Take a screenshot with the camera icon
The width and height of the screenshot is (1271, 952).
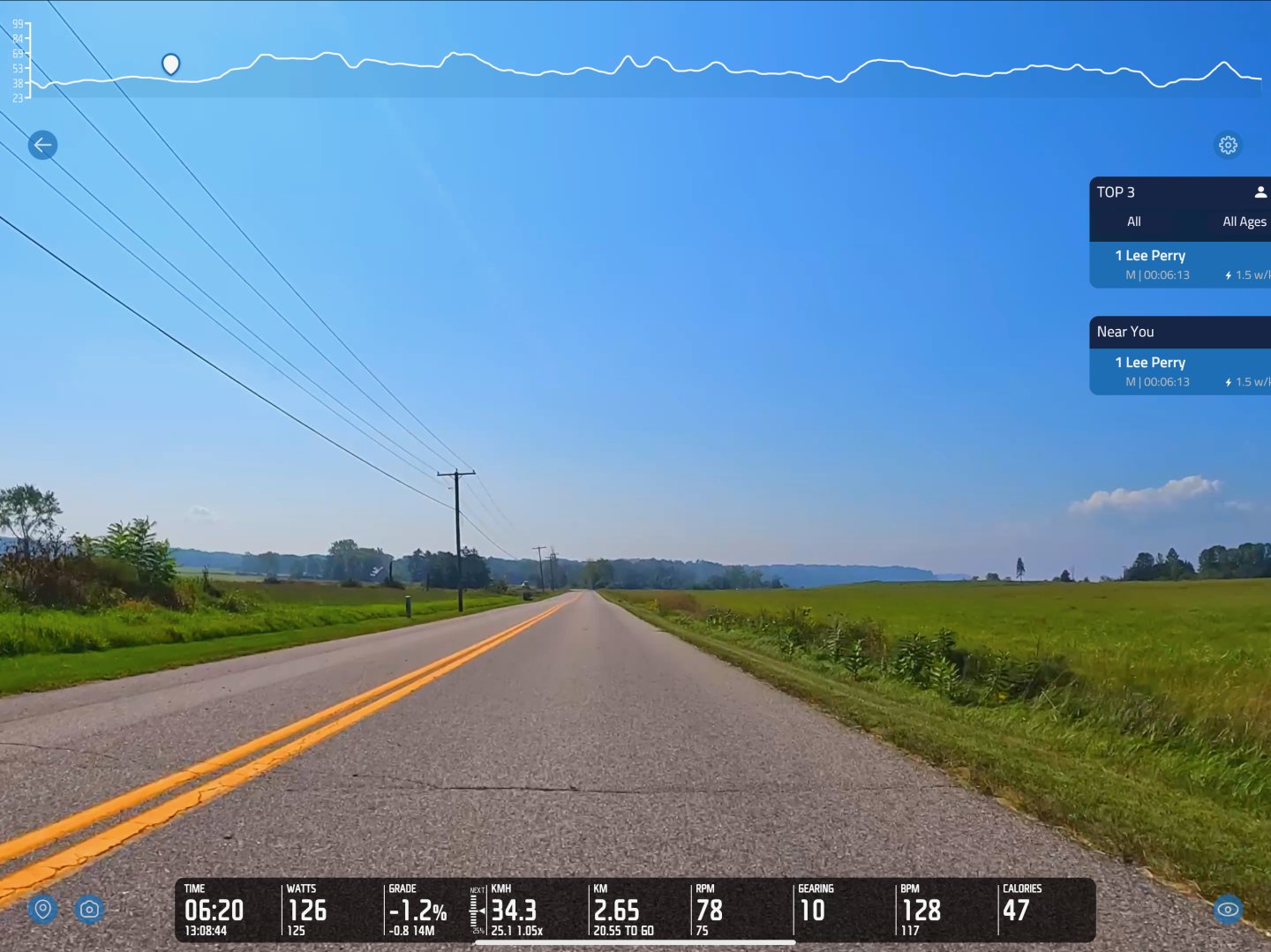(x=89, y=908)
